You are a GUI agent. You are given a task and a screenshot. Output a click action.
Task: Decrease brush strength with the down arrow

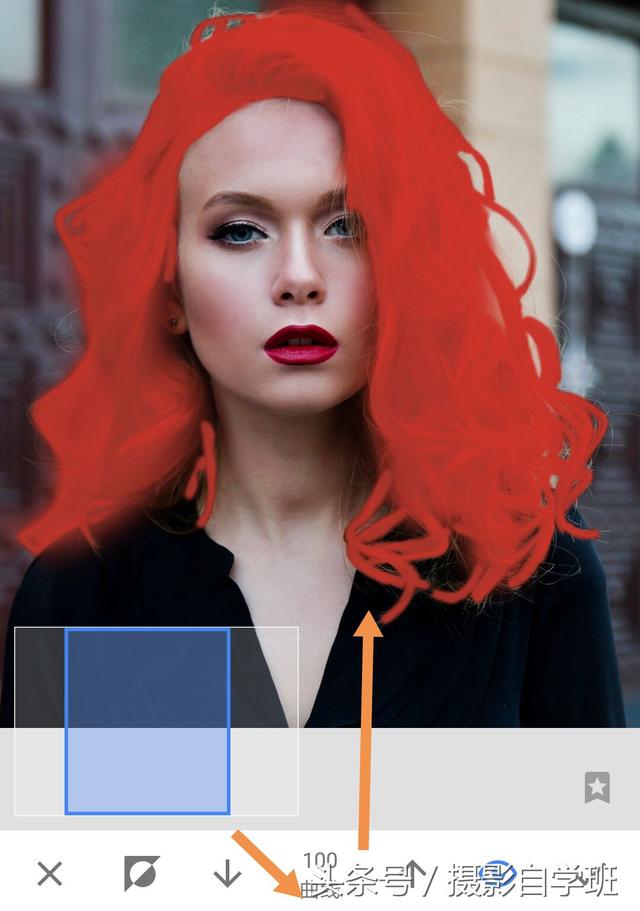coord(228,874)
